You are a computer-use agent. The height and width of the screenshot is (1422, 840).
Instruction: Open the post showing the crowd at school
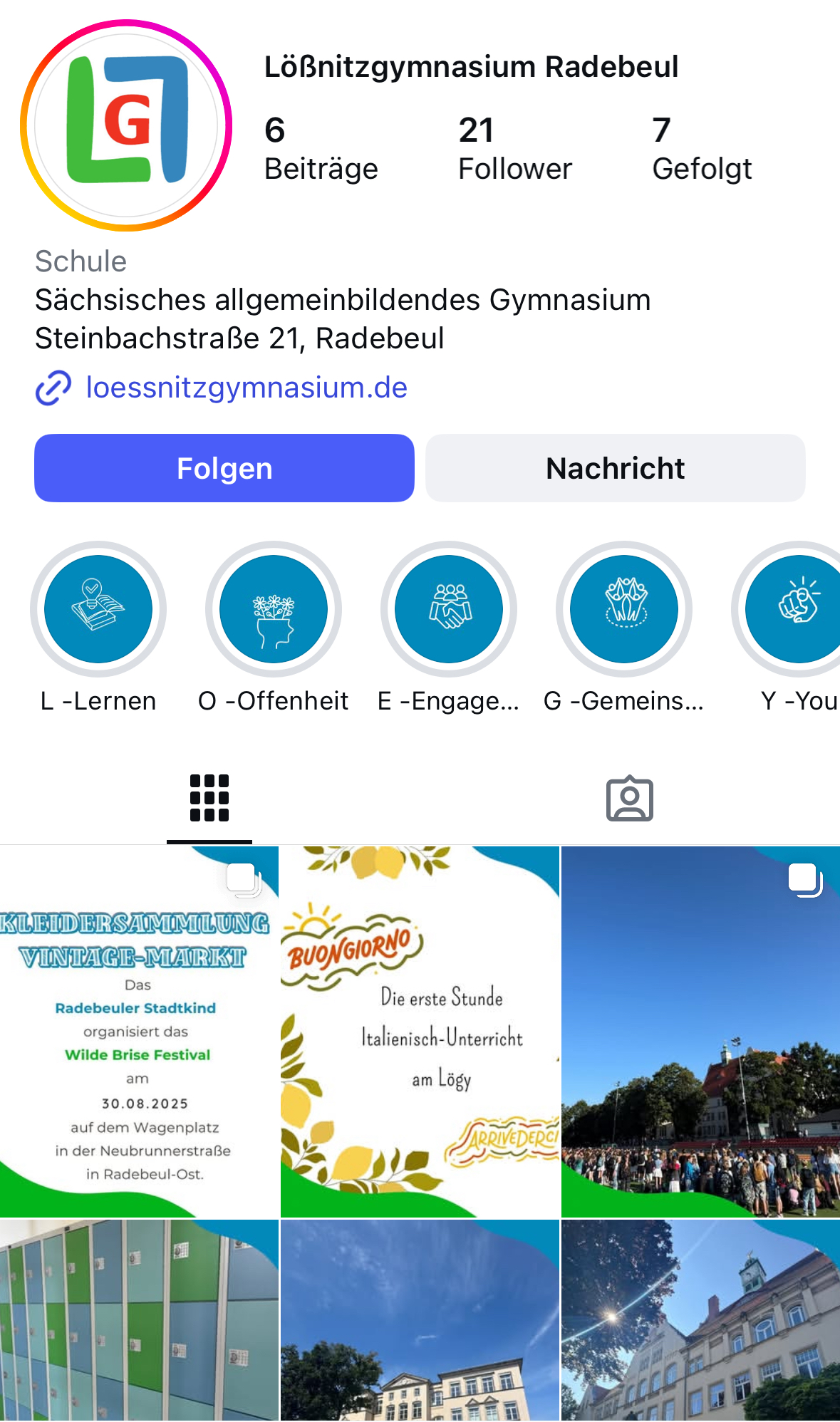pos(700,1032)
